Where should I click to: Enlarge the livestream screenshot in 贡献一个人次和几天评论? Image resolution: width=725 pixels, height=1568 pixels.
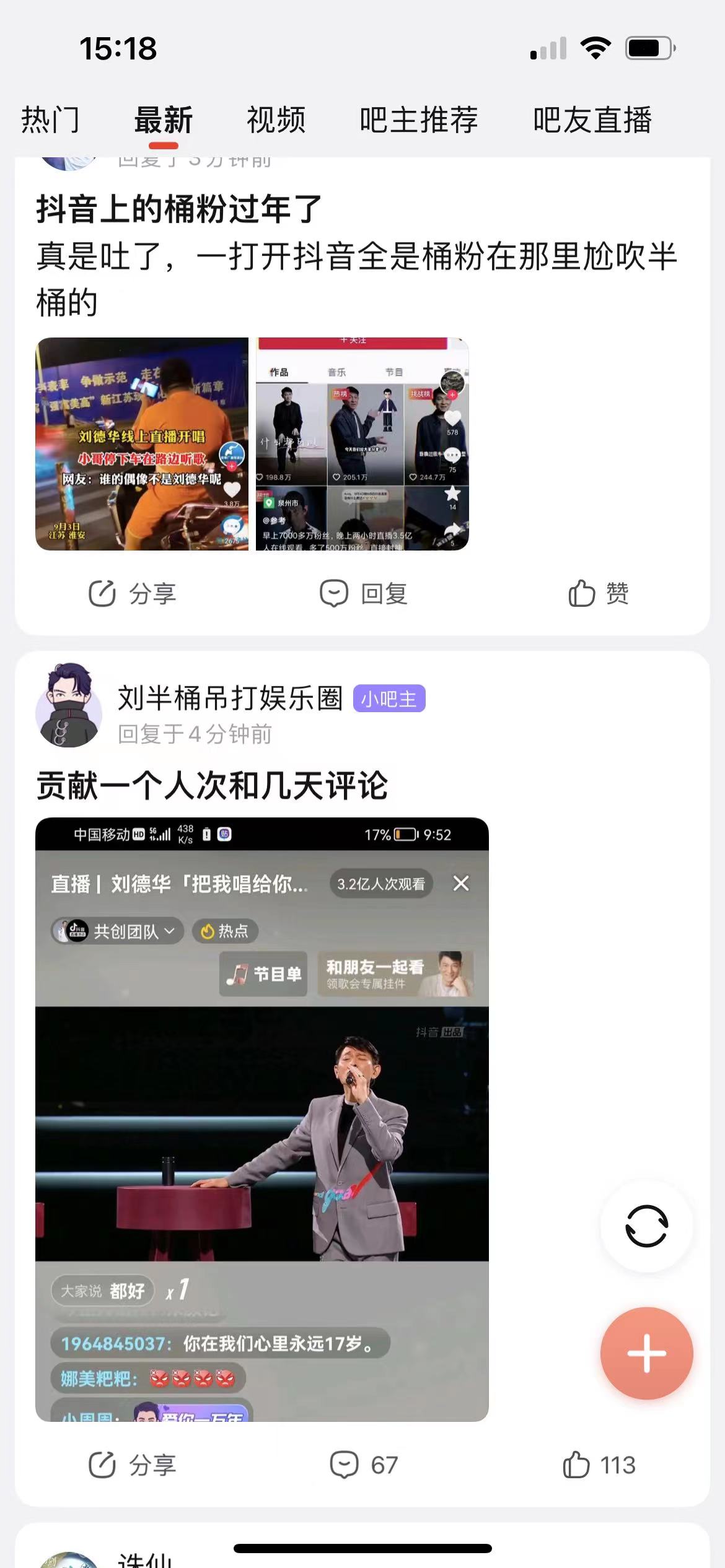pos(262,1120)
